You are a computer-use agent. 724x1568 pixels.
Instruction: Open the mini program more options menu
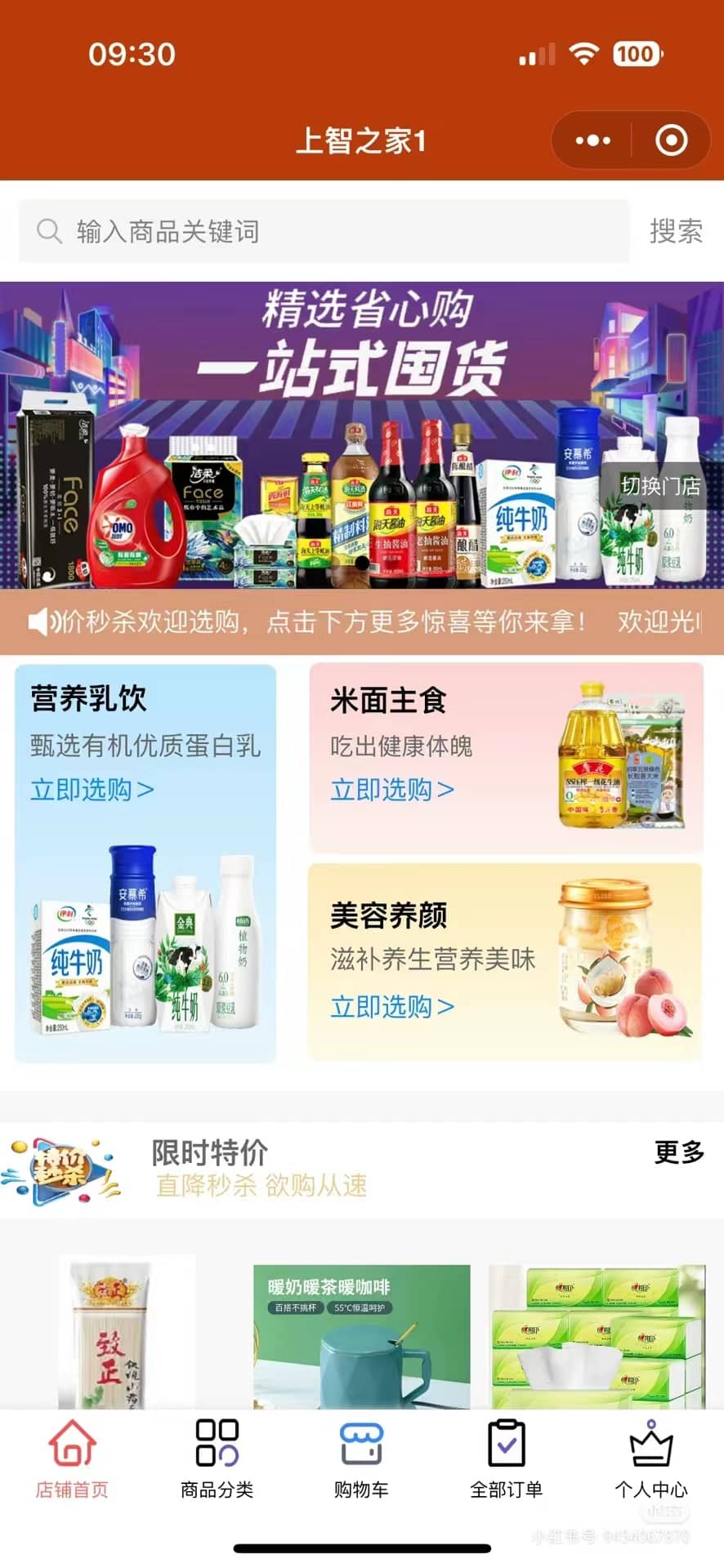pyautogui.click(x=592, y=140)
